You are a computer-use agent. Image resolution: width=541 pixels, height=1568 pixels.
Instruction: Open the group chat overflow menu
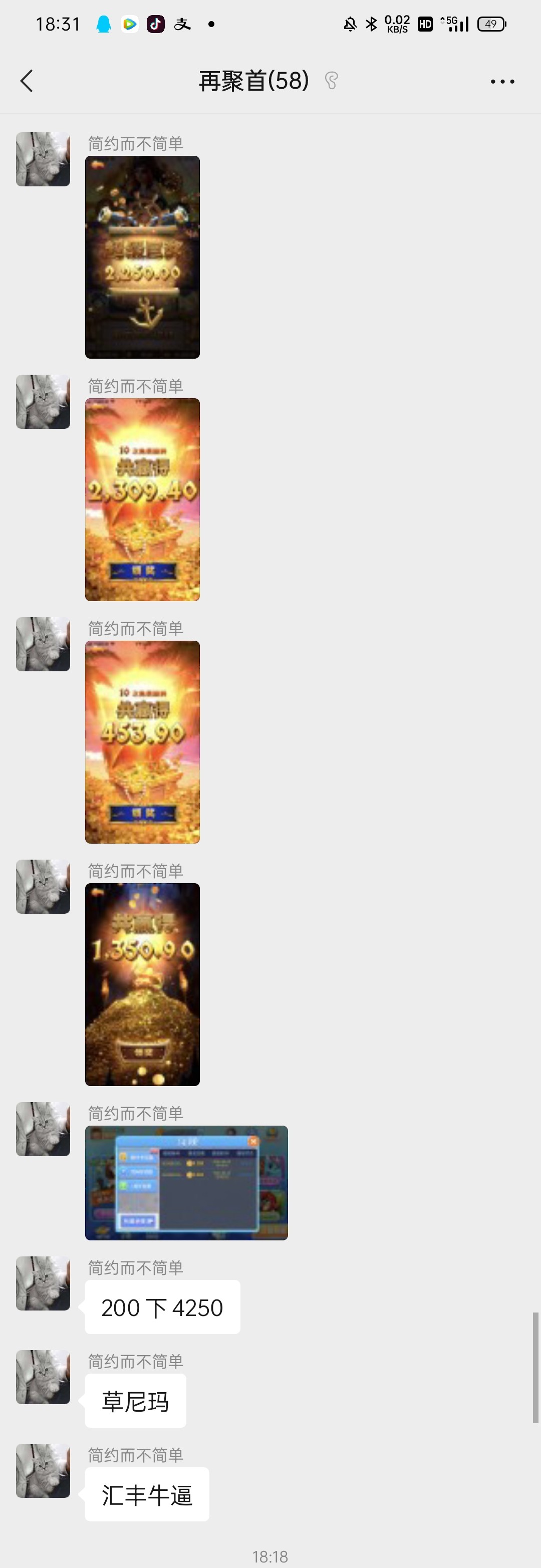[502, 82]
